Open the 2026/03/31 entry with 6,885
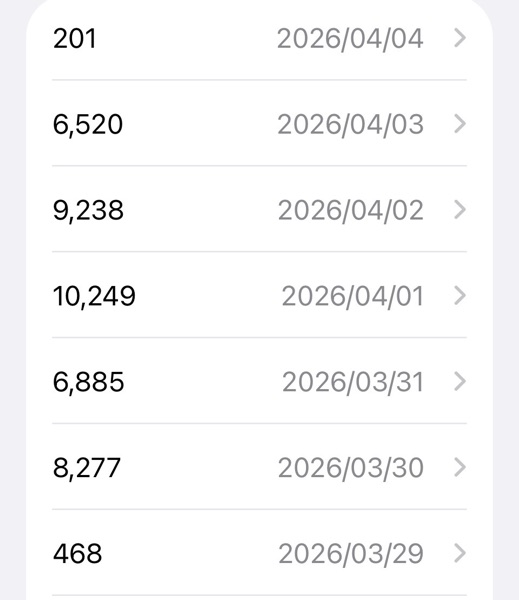Image resolution: width=519 pixels, height=600 pixels. point(260,381)
